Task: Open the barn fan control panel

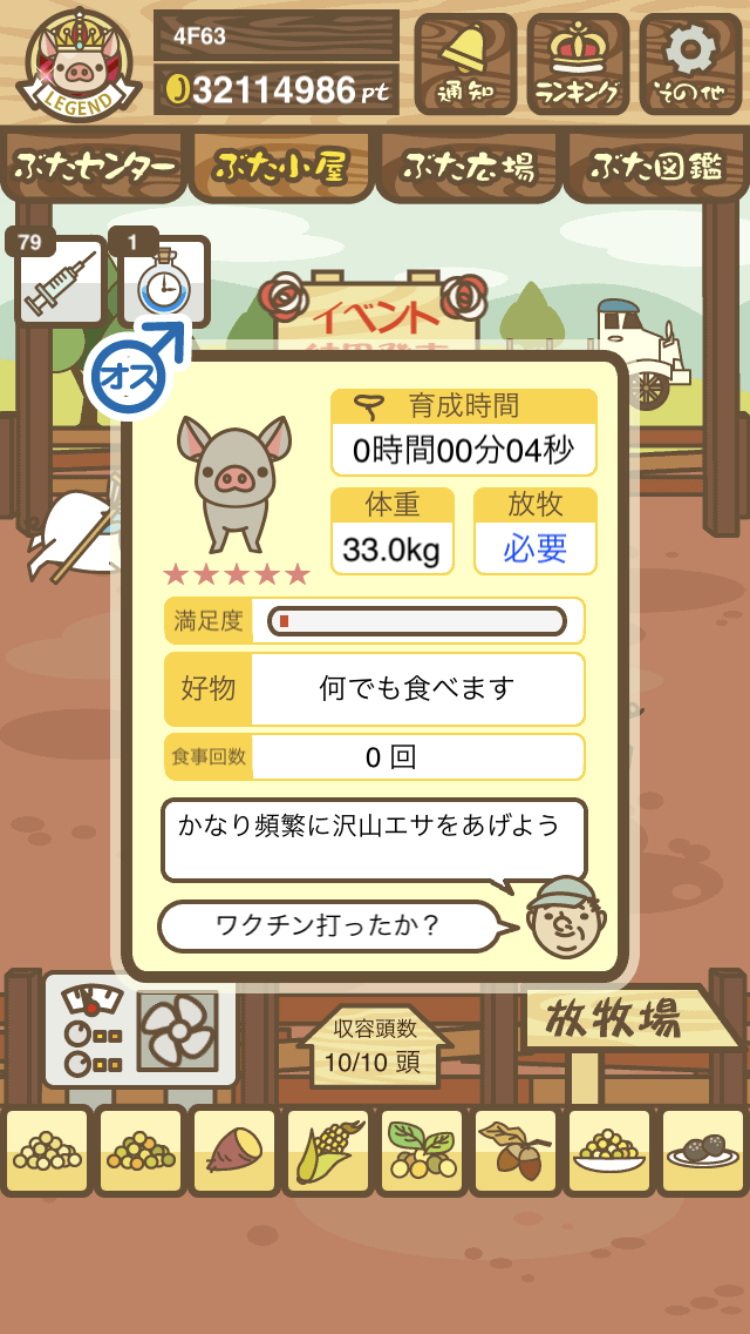Action: coord(140,1030)
